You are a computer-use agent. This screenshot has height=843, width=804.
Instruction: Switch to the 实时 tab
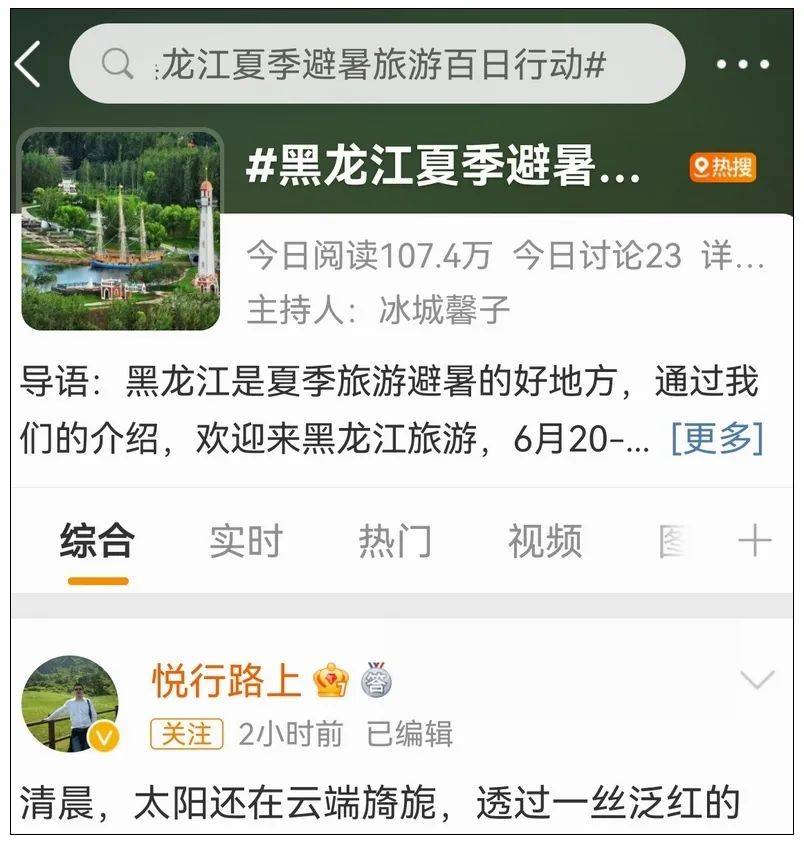tap(246, 541)
